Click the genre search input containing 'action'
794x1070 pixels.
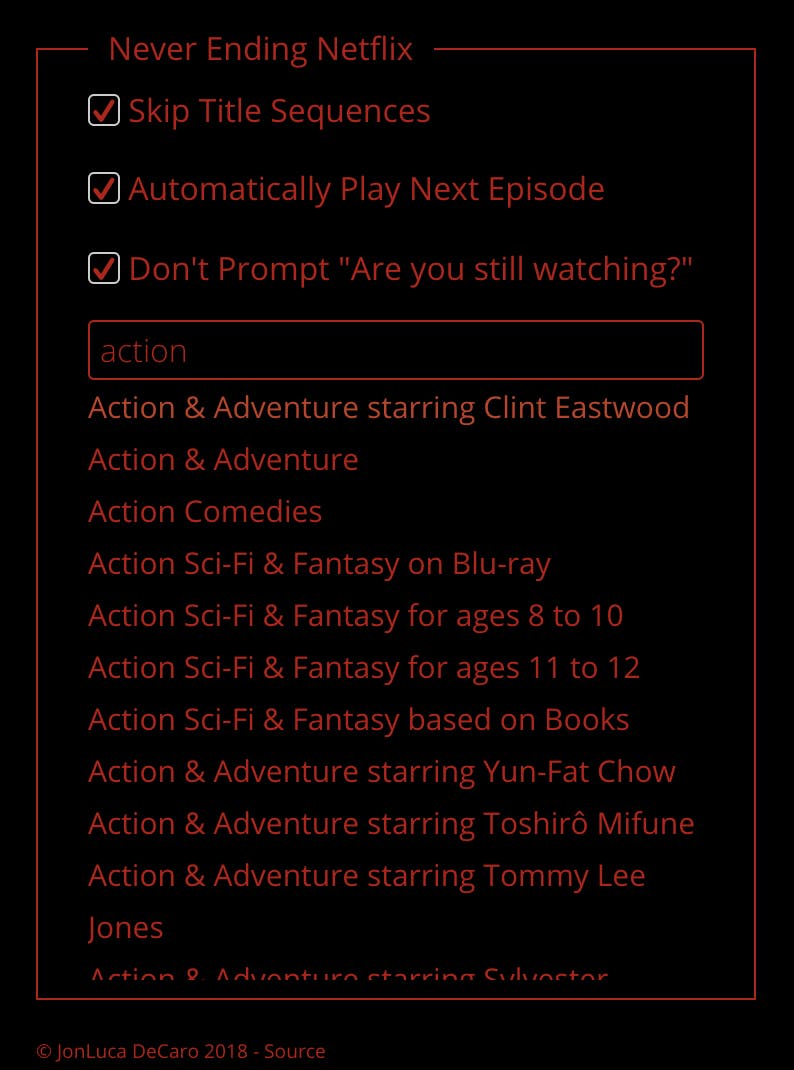coord(396,350)
